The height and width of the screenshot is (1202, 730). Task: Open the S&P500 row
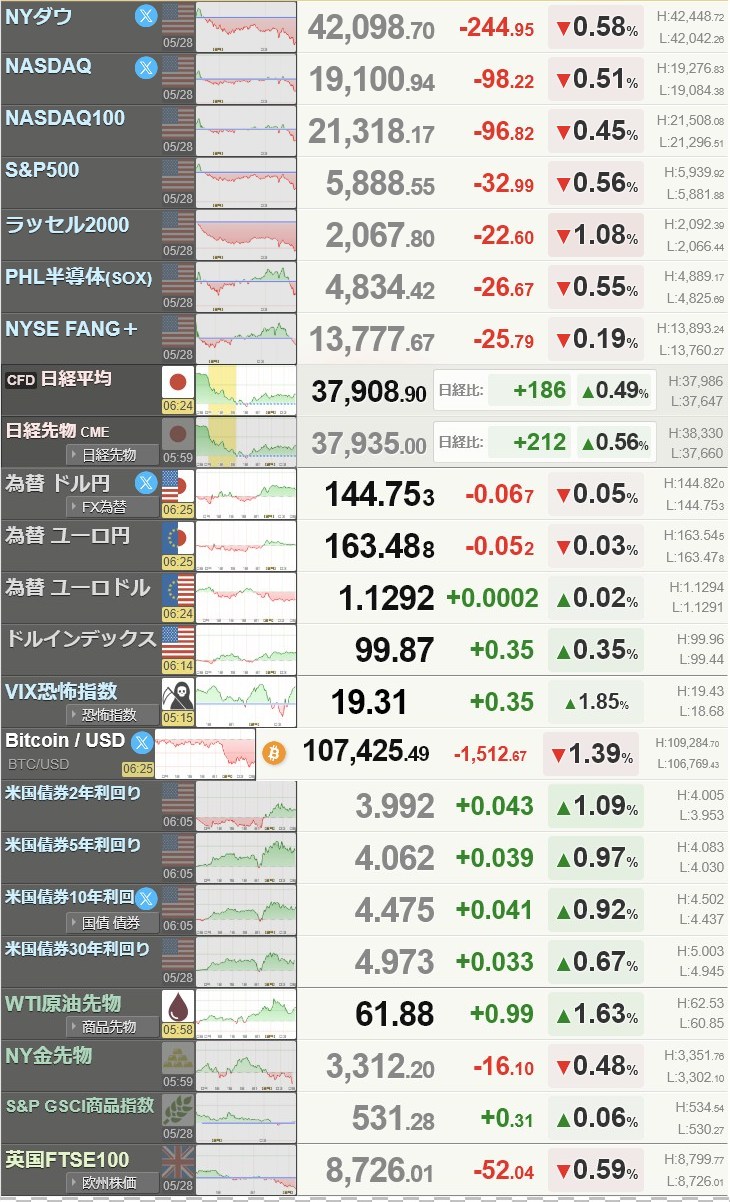[x=365, y=182]
